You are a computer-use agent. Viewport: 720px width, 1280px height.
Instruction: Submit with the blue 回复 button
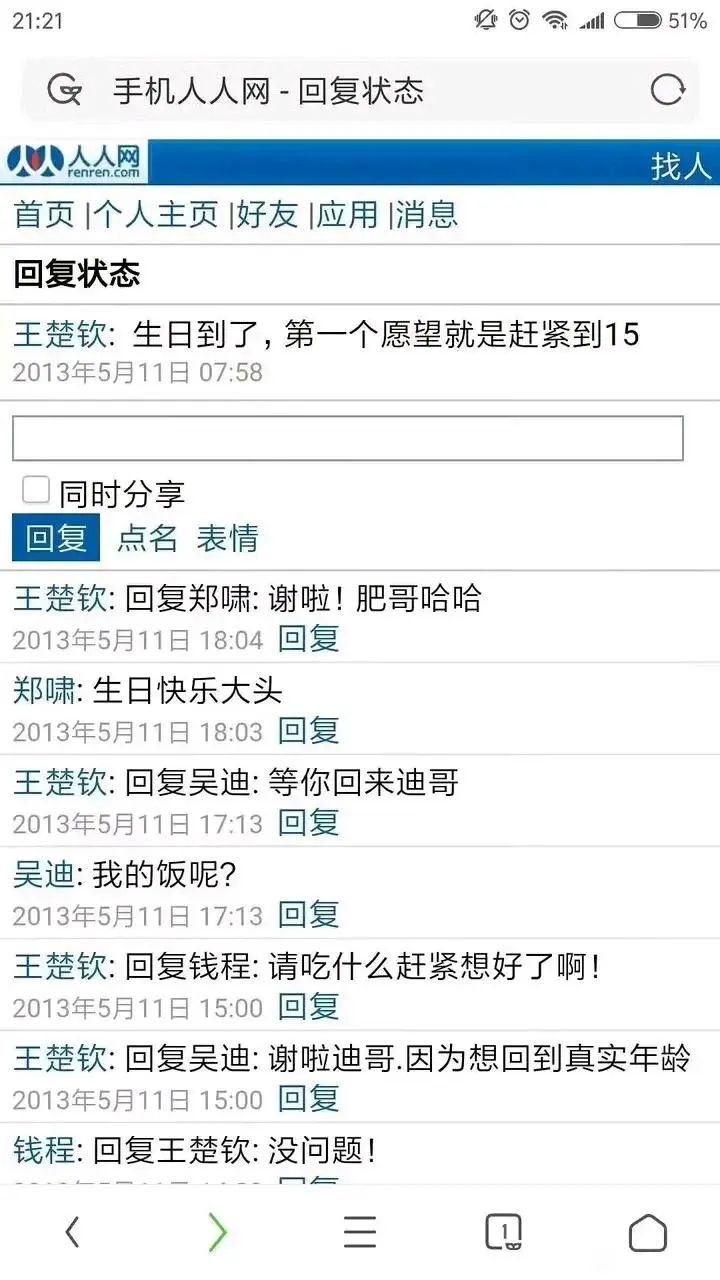tap(56, 538)
